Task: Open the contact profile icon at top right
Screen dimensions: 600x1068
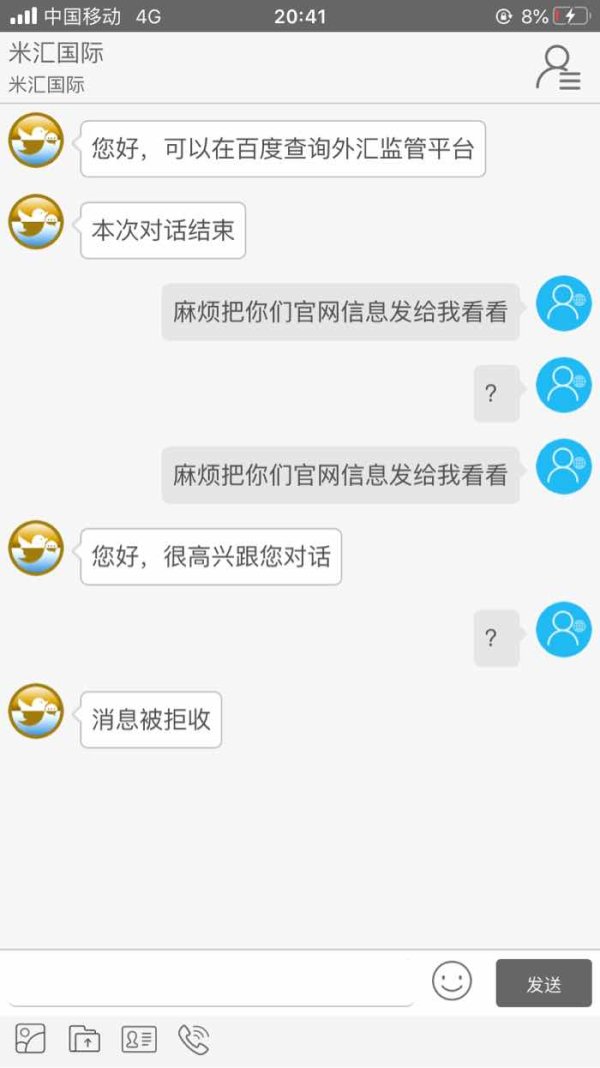Action: [558, 67]
